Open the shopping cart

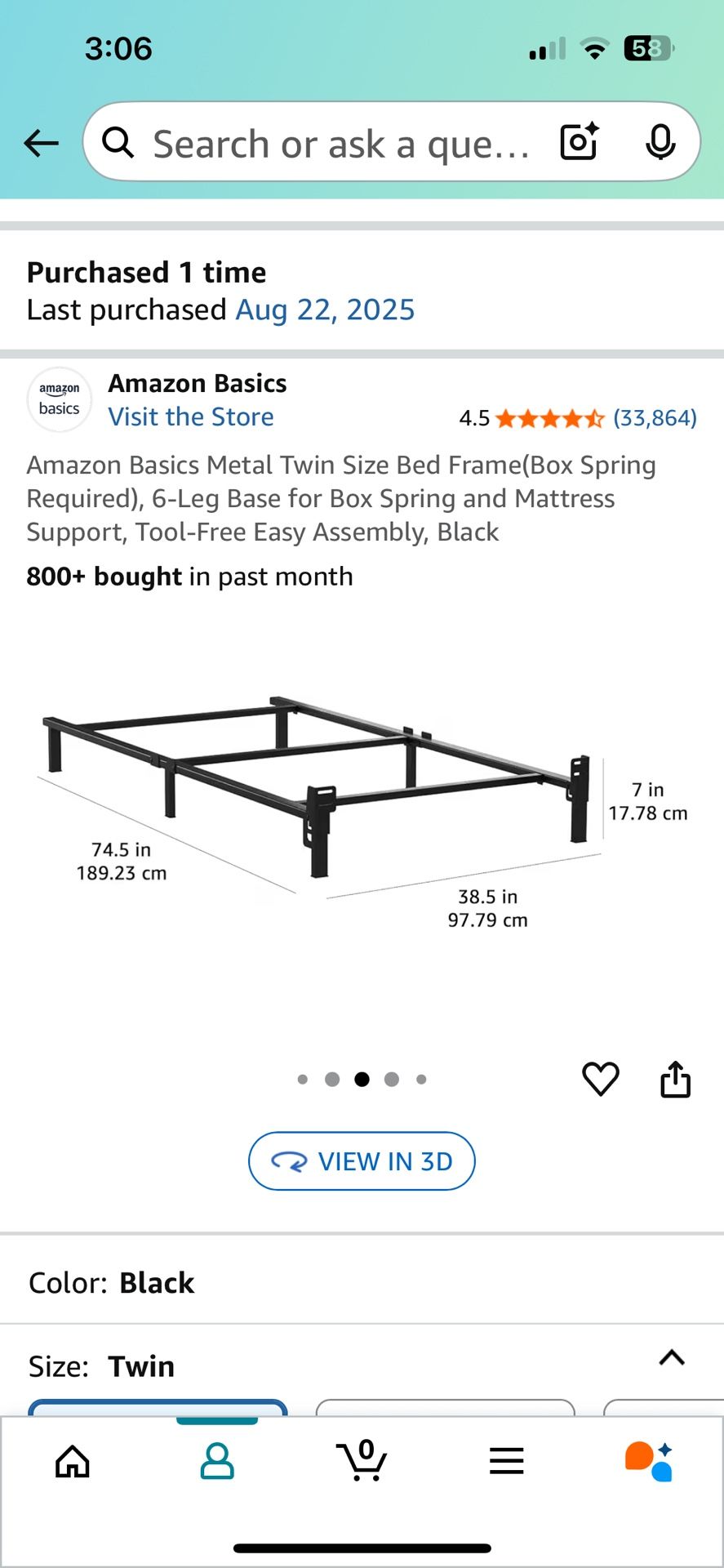[x=362, y=1461]
